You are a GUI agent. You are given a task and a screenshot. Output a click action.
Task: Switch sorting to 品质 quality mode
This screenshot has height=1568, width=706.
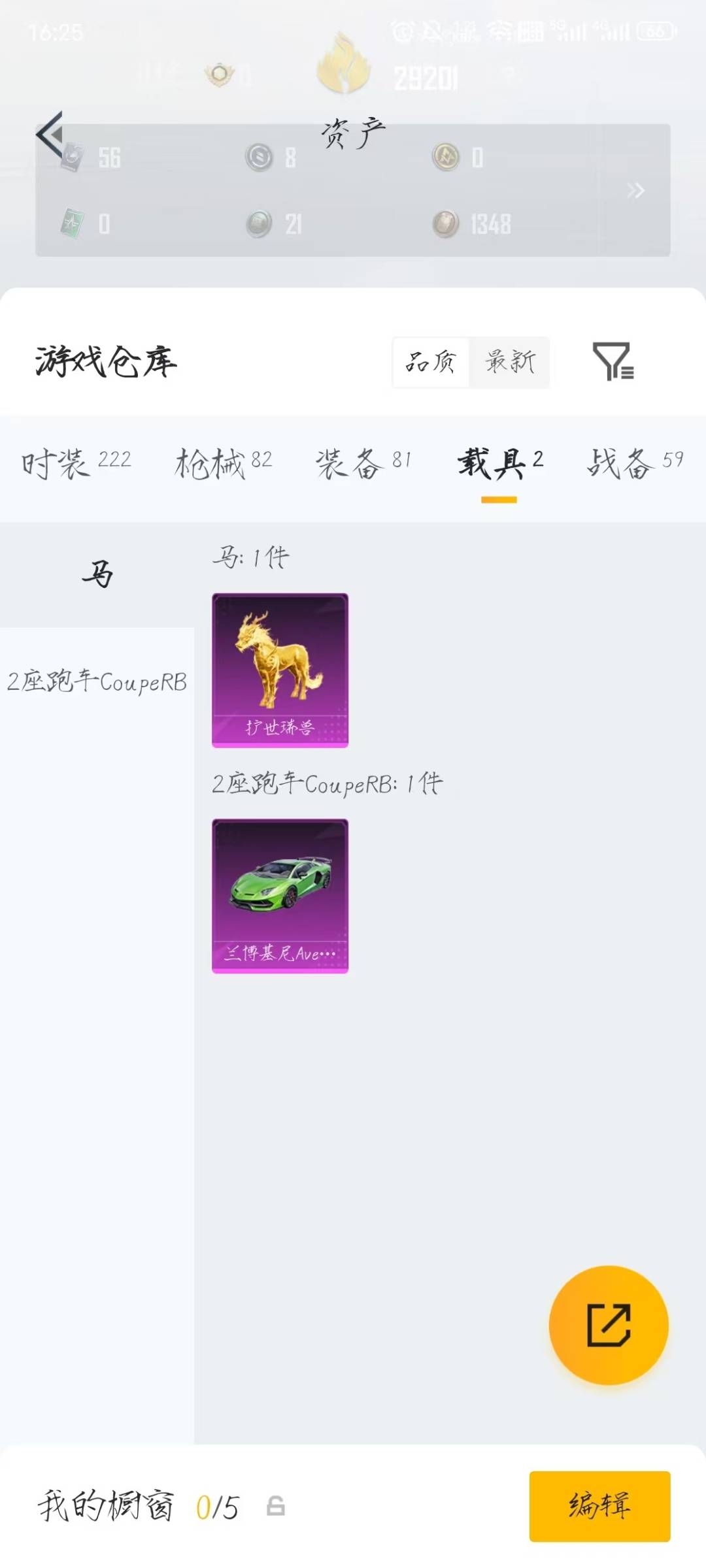coord(429,363)
